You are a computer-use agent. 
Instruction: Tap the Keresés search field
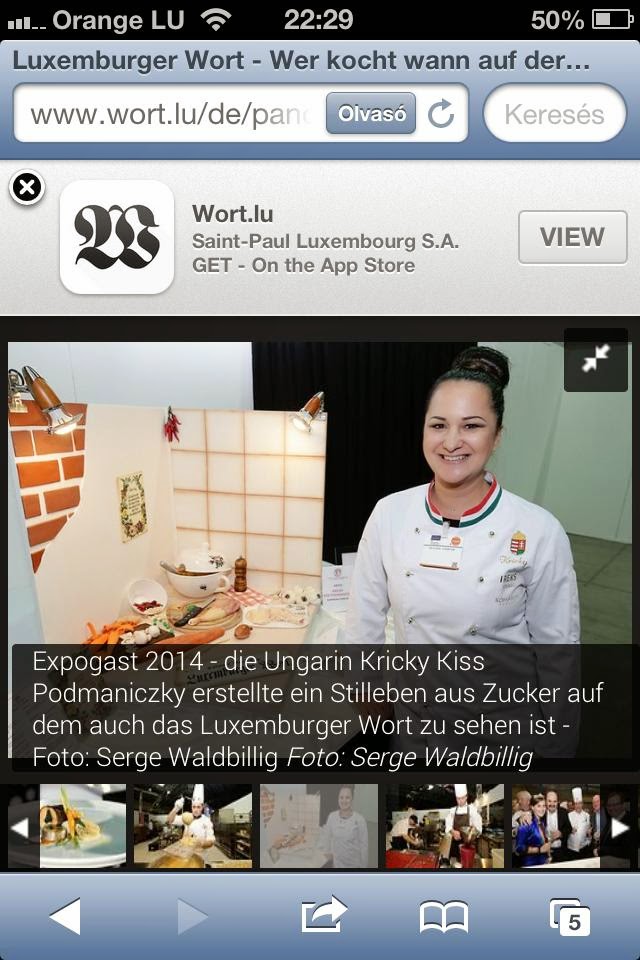coord(554,114)
